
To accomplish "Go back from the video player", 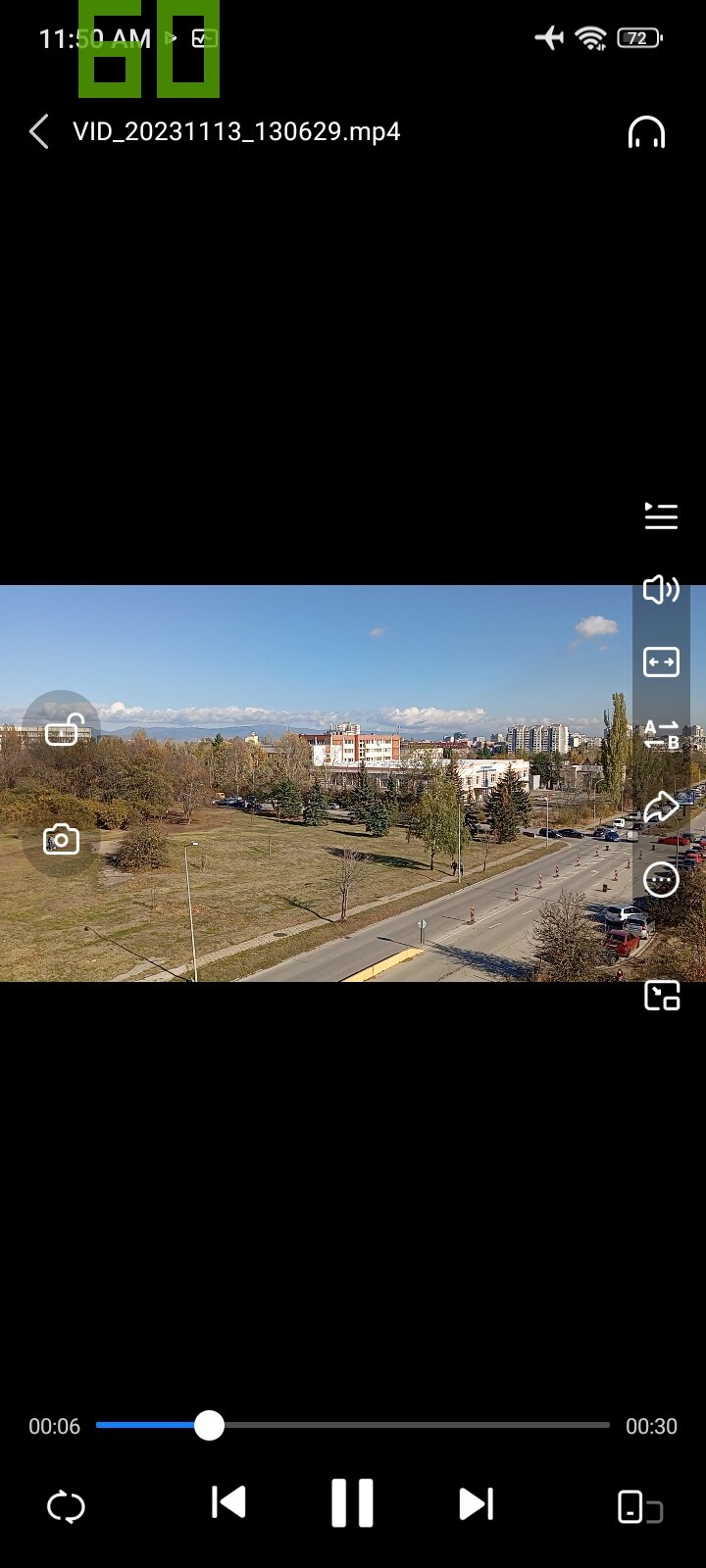I will click(x=39, y=131).
